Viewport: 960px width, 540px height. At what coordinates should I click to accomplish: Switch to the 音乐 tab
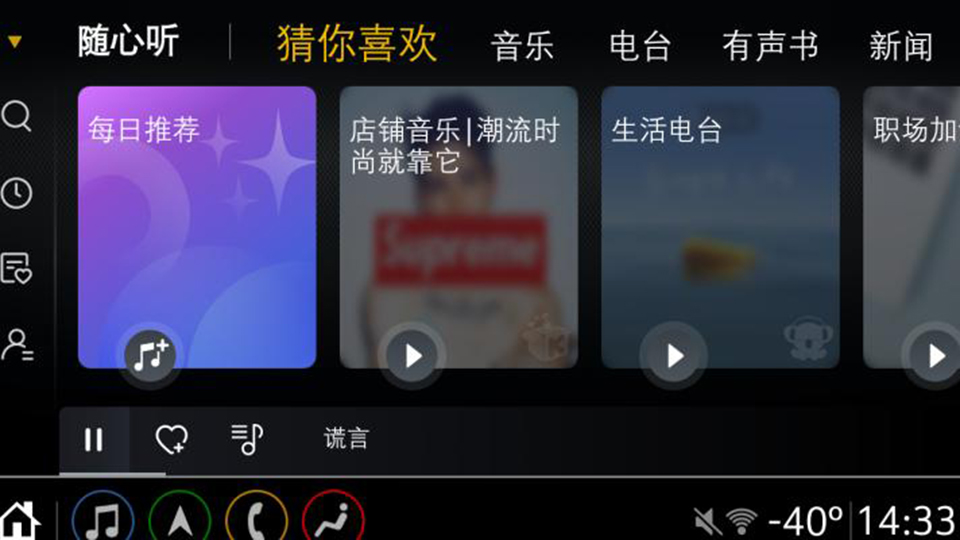522,46
